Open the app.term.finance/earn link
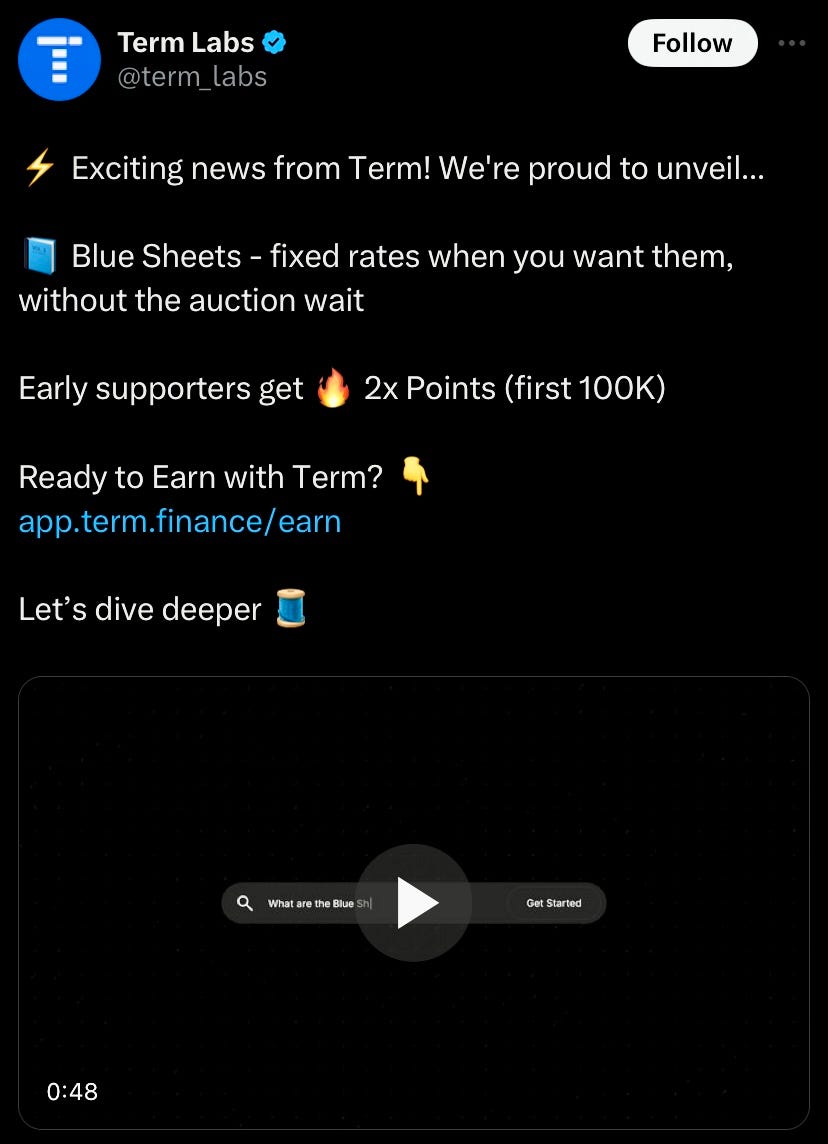The height and width of the screenshot is (1144, 828). [x=180, y=521]
